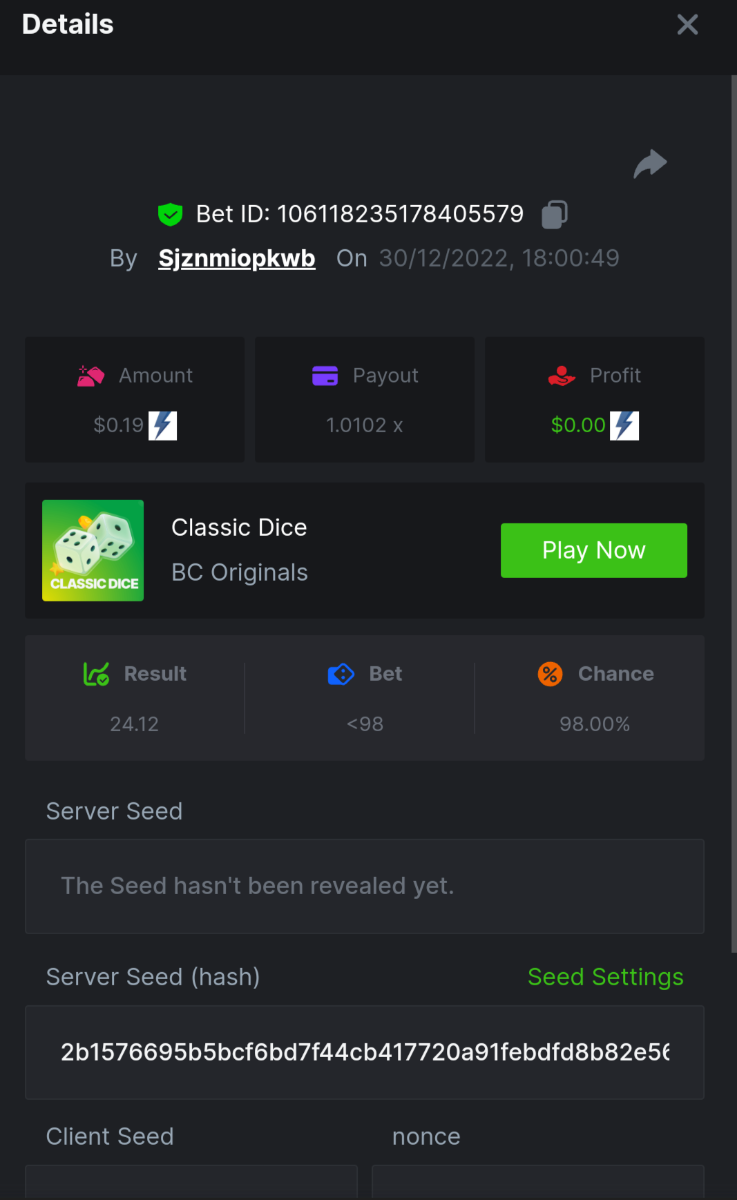Copy the Bet ID
The height and width of the screenshot is (1200, 737).
[554, 214]
